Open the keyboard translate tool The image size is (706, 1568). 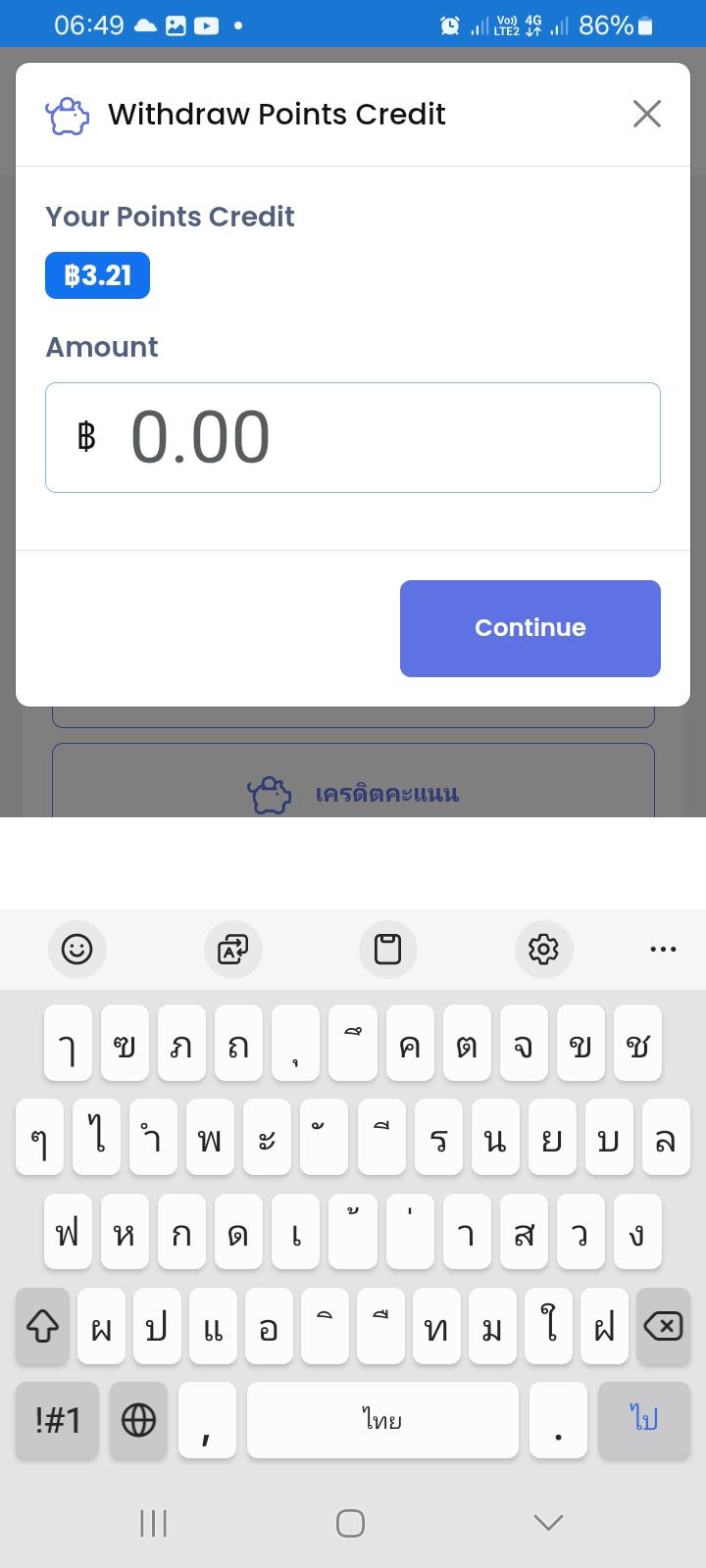(x=232, y=949)
